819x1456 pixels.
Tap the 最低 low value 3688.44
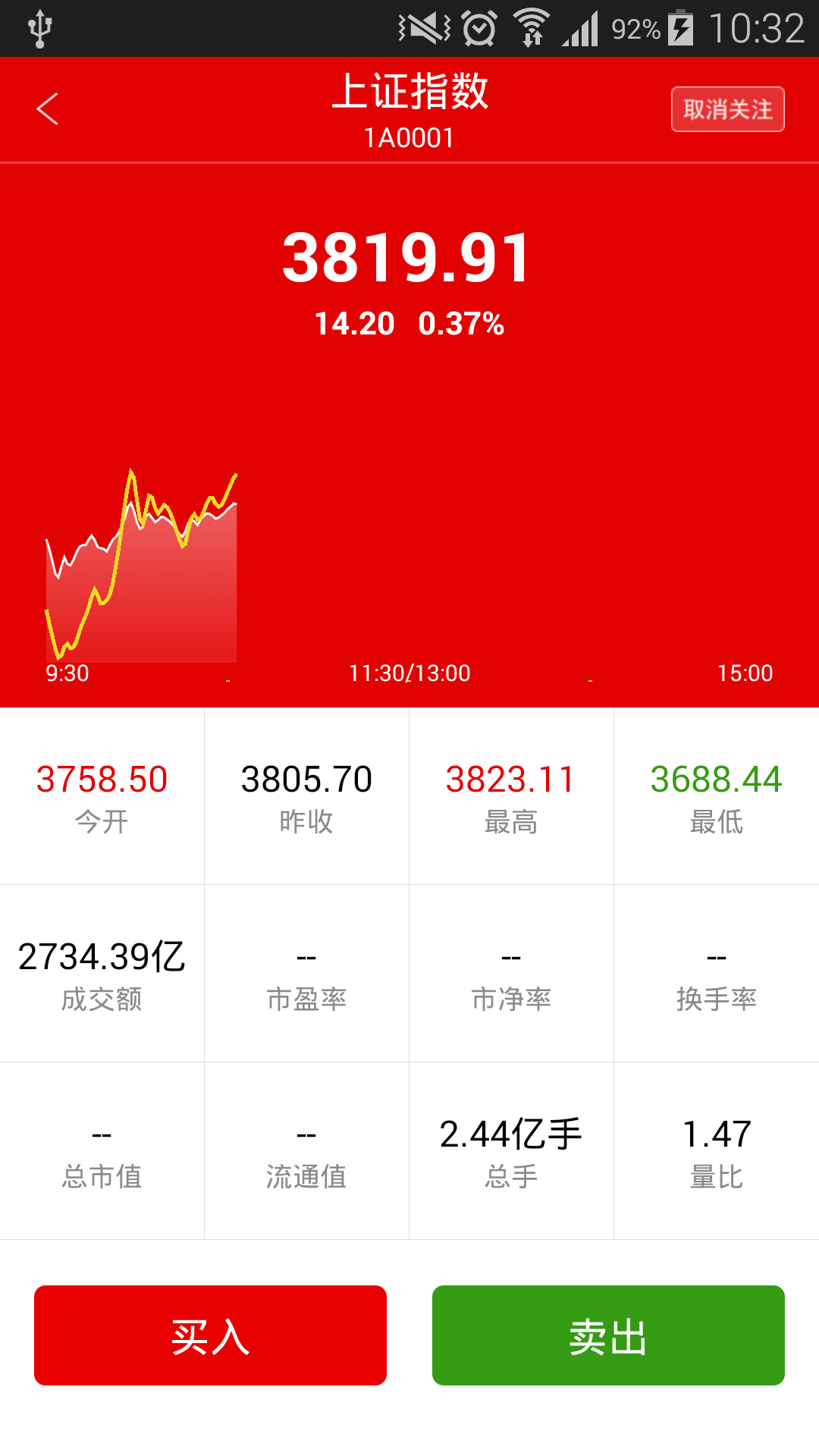pos(717,777)
